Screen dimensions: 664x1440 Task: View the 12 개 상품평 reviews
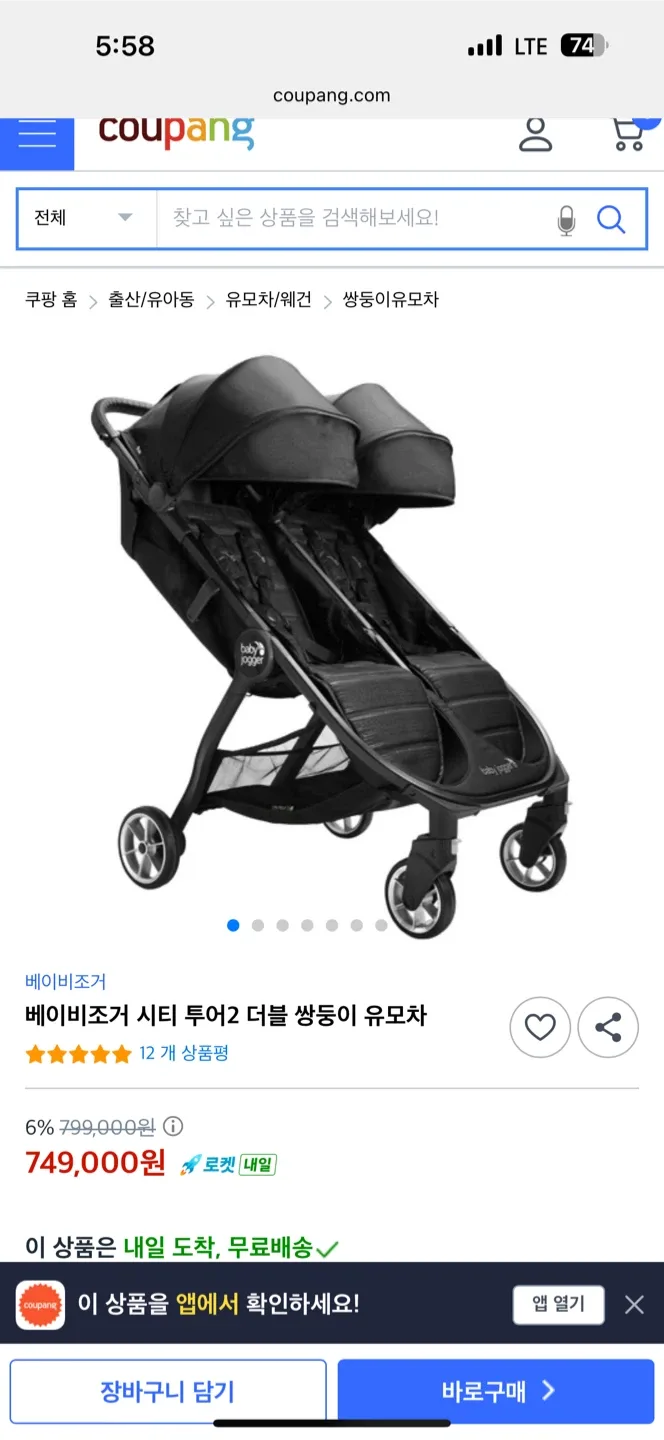click(184, 1053)
